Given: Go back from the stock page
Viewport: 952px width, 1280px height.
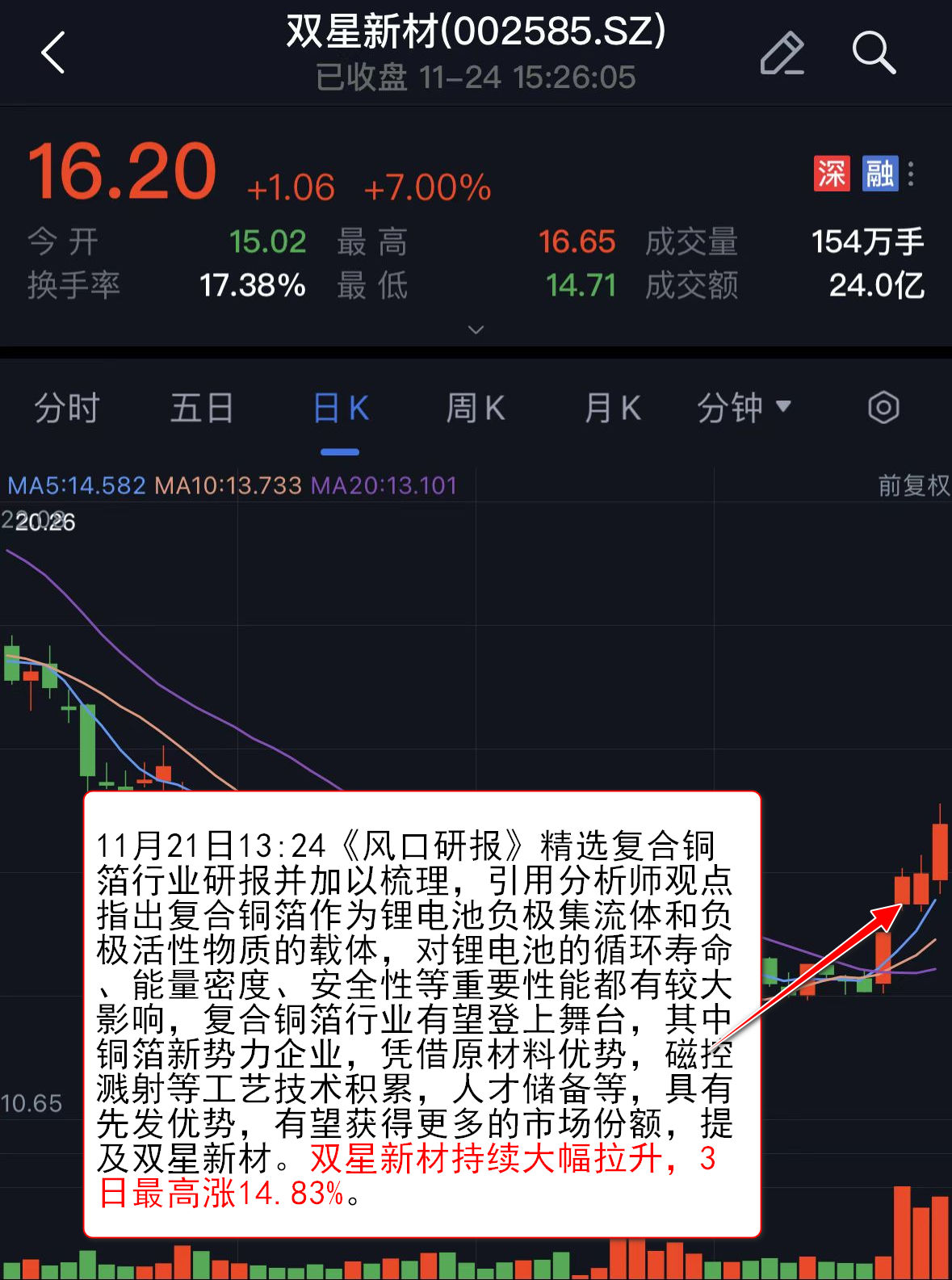Looking at the screenshot, I should 53,53.
